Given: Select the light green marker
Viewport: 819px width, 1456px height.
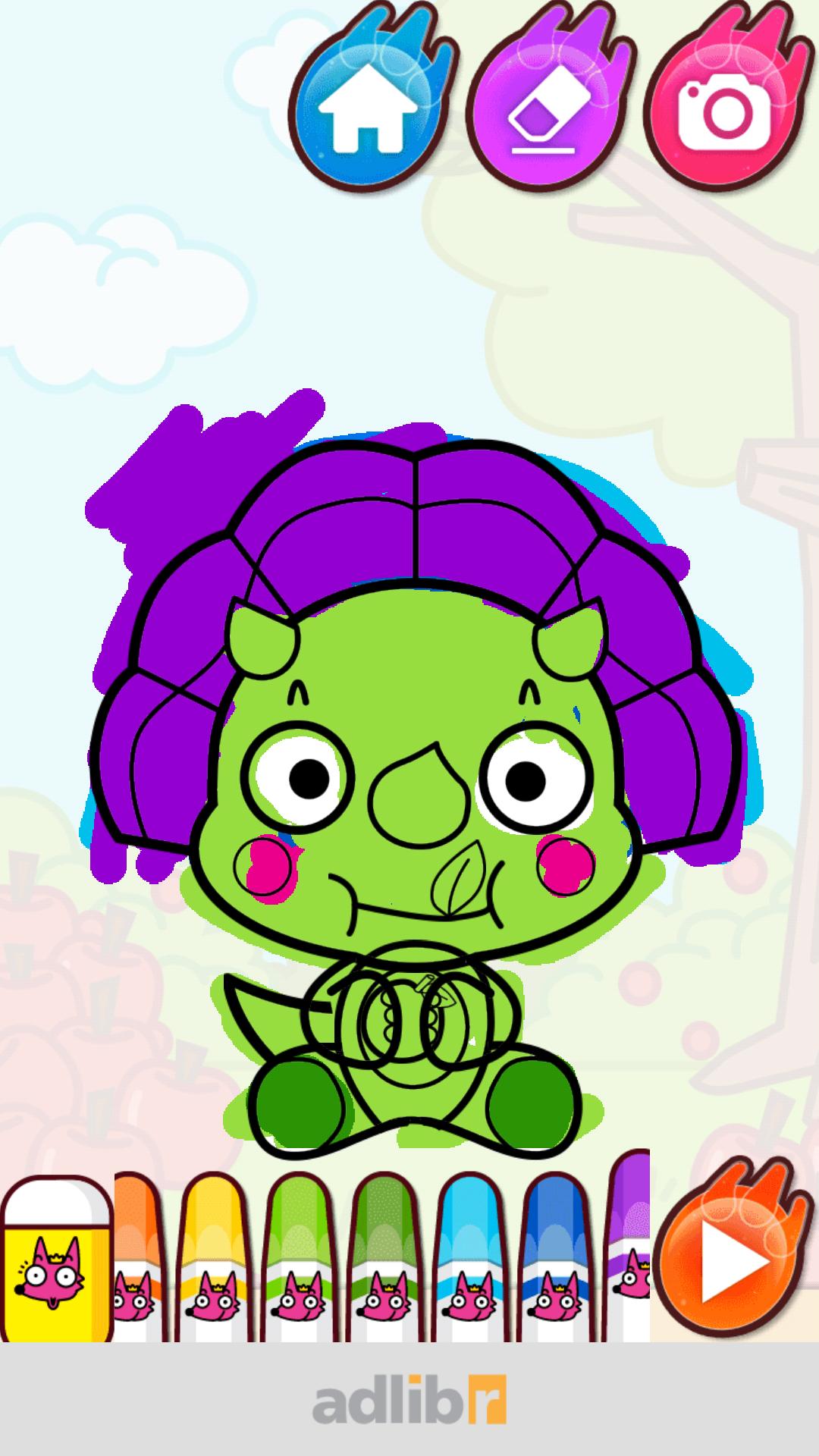Looking at the screenshot, I should click(x=297, y=1259).
